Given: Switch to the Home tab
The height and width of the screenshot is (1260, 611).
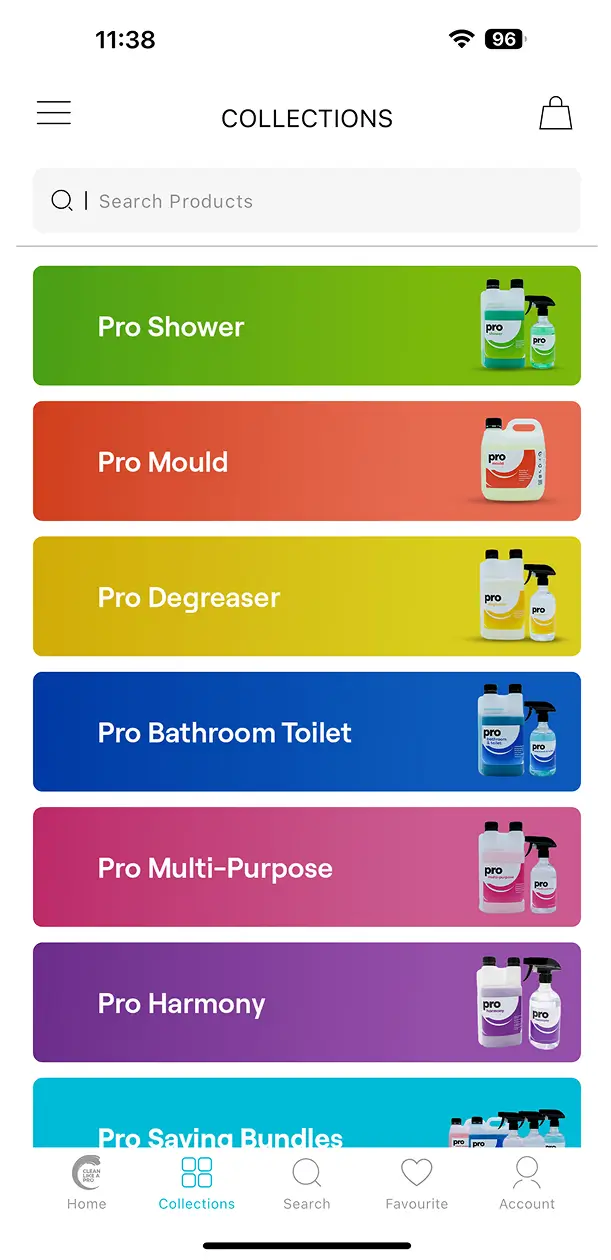Looking at the screenshot, I should 87,1183.
